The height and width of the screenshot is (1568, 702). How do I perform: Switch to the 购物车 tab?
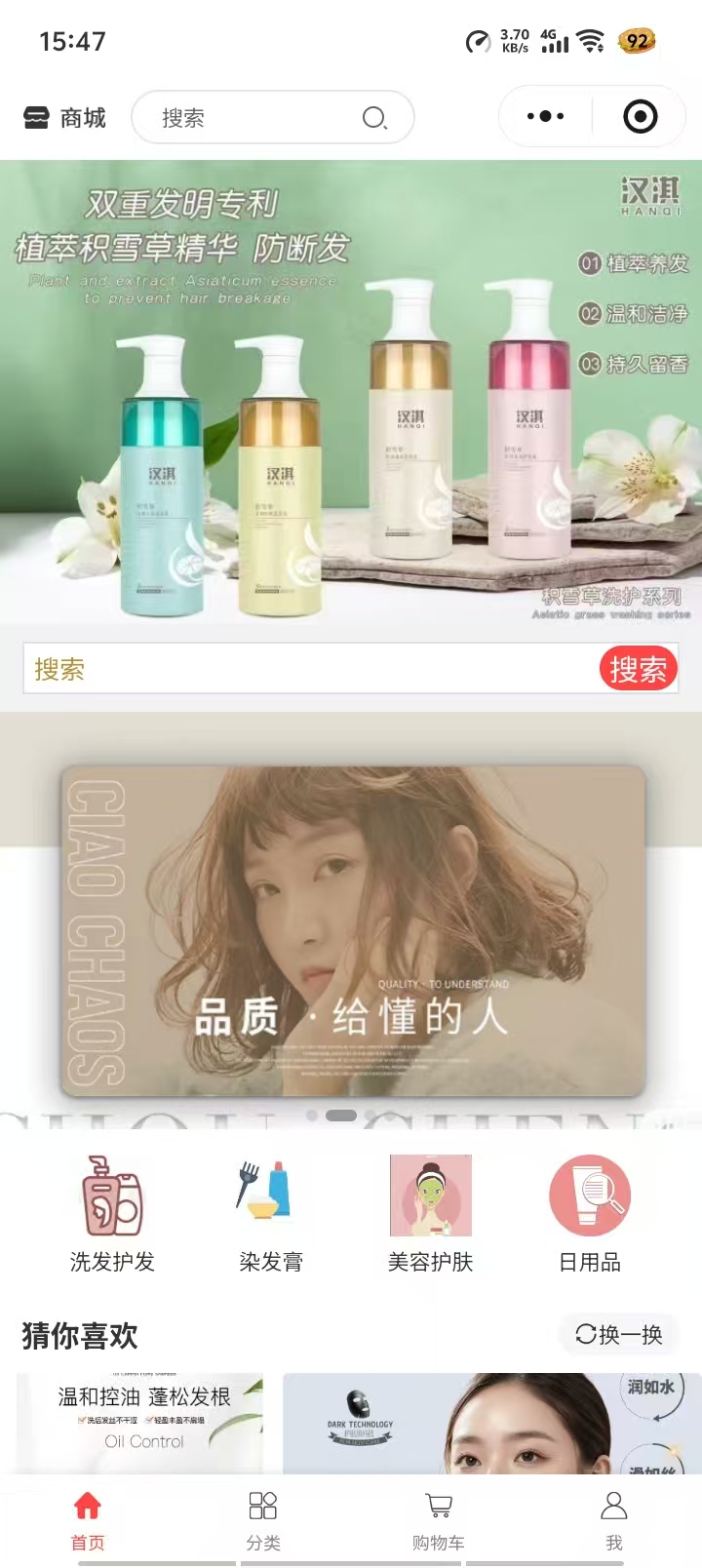[x=439, y=1519]
